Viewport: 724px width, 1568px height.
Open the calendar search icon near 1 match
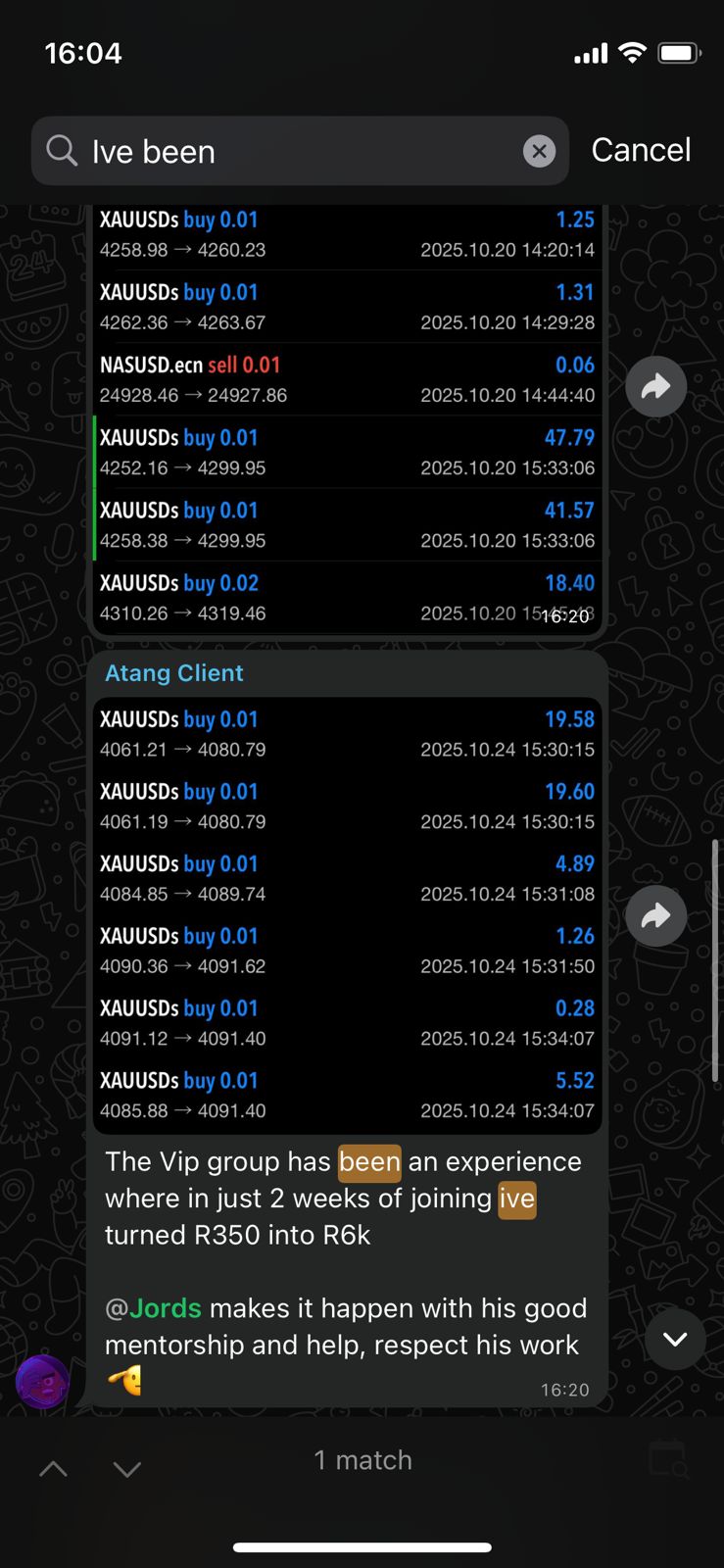tap(669, 1460)
